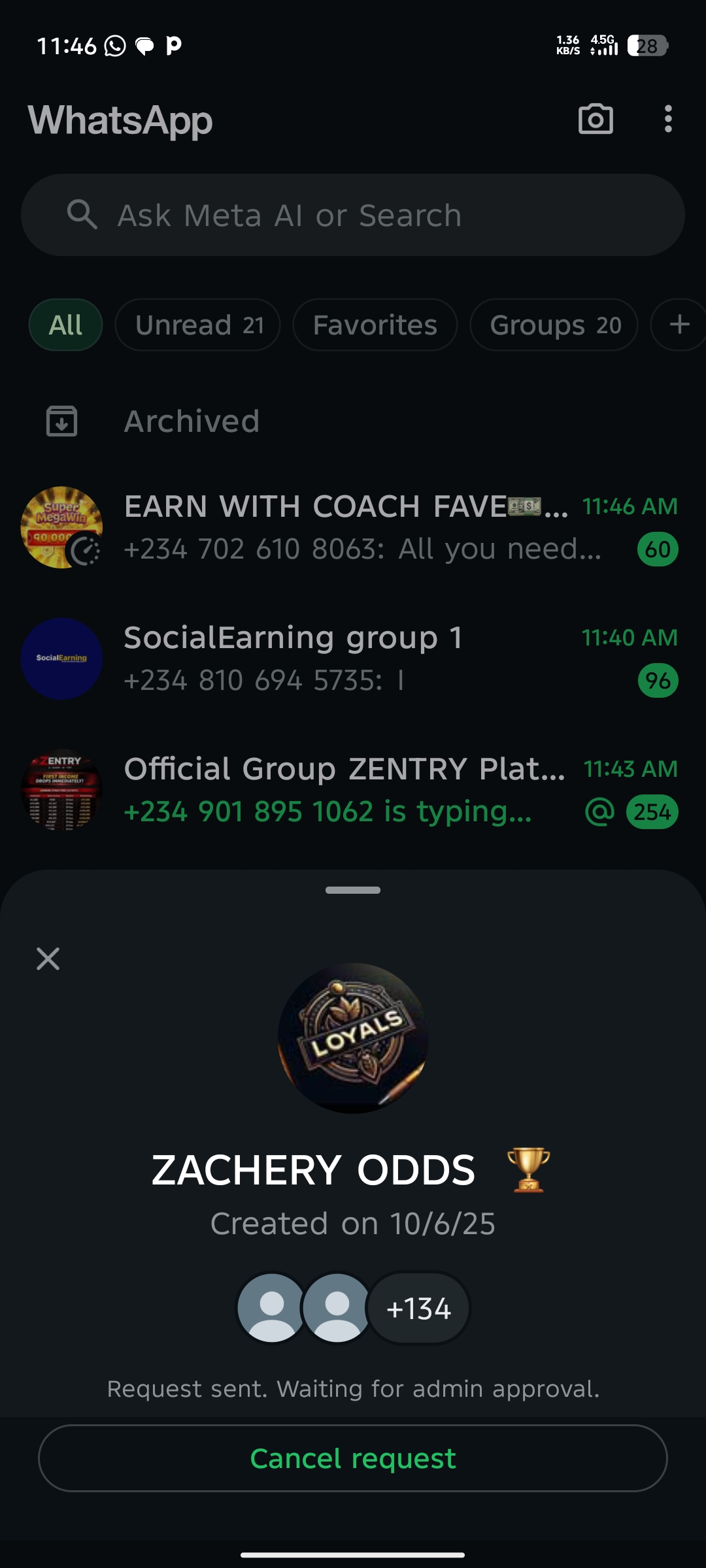This screenshot has width=706, height=1568.
Task: Select the All filter chip
Action: point(65,325)
